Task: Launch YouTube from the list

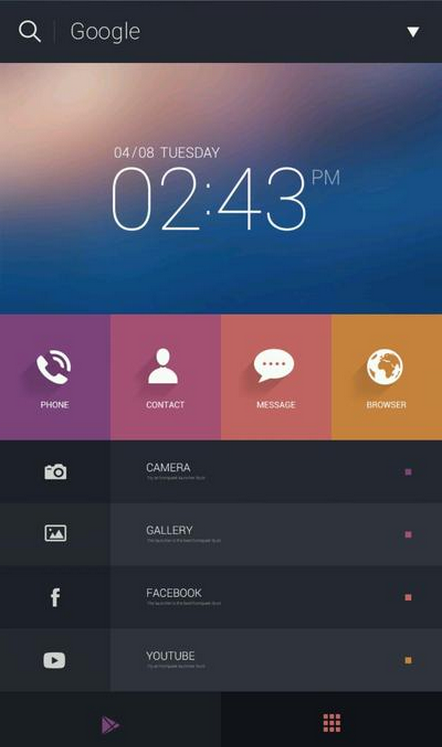Action: (x=221, y=660)
